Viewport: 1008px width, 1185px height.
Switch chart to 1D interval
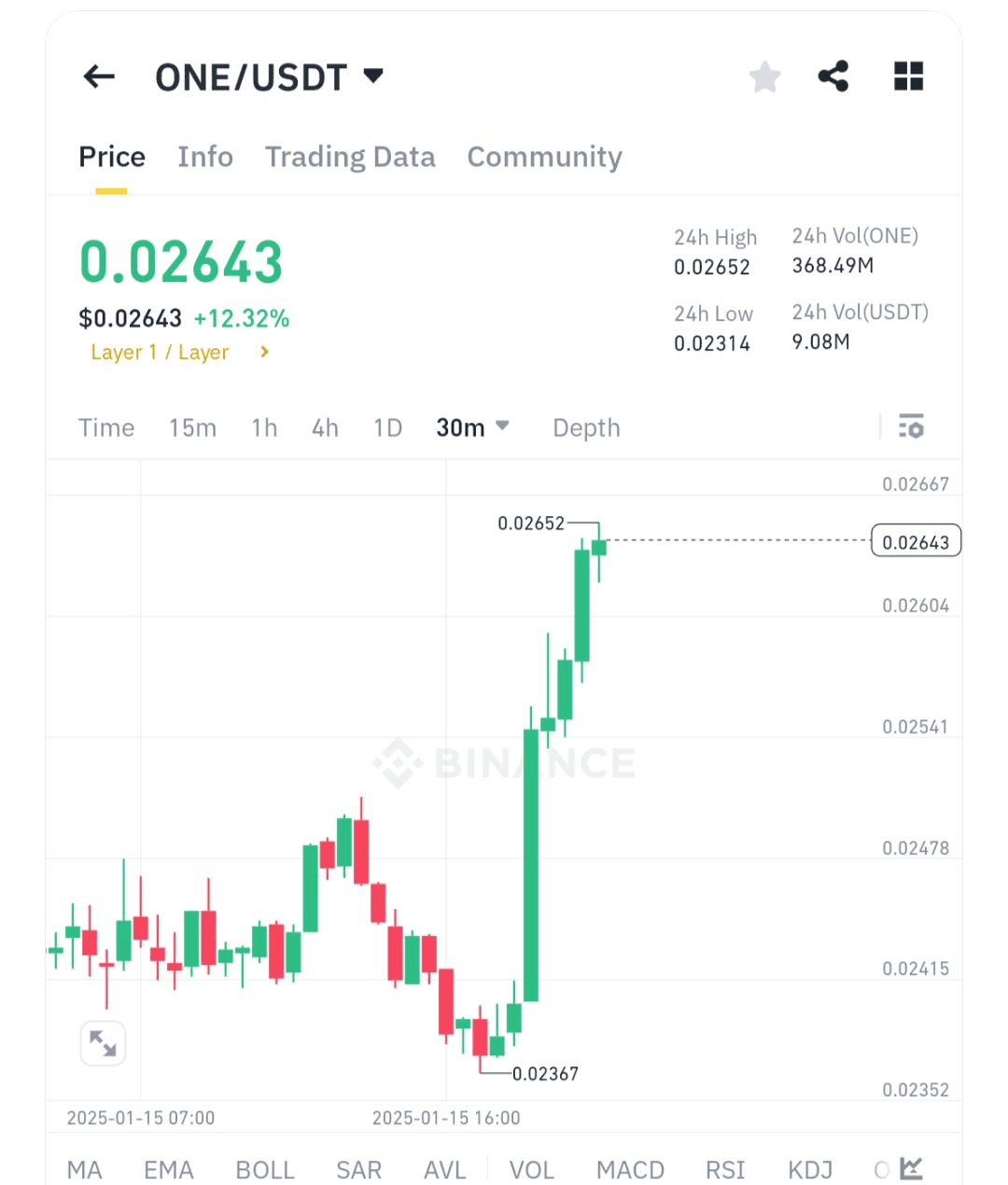click(x=387, y=428)
